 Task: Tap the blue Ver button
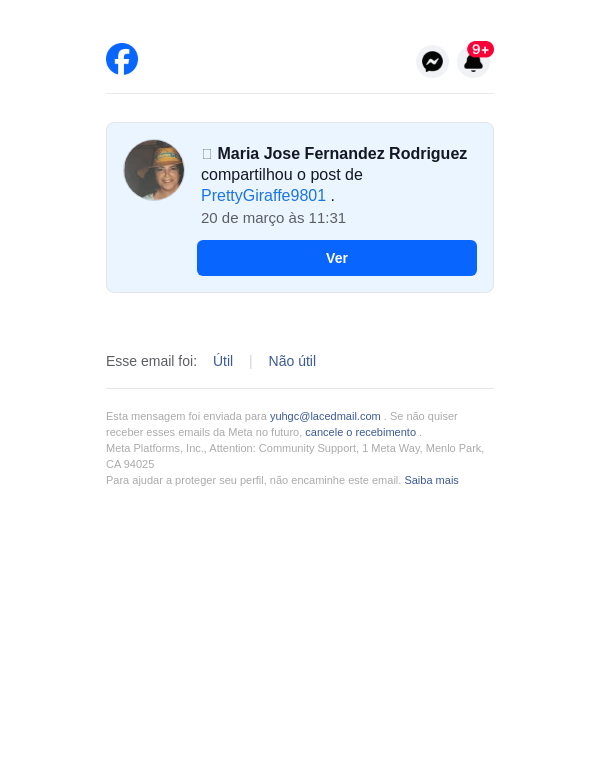click(x=337, y=258)
